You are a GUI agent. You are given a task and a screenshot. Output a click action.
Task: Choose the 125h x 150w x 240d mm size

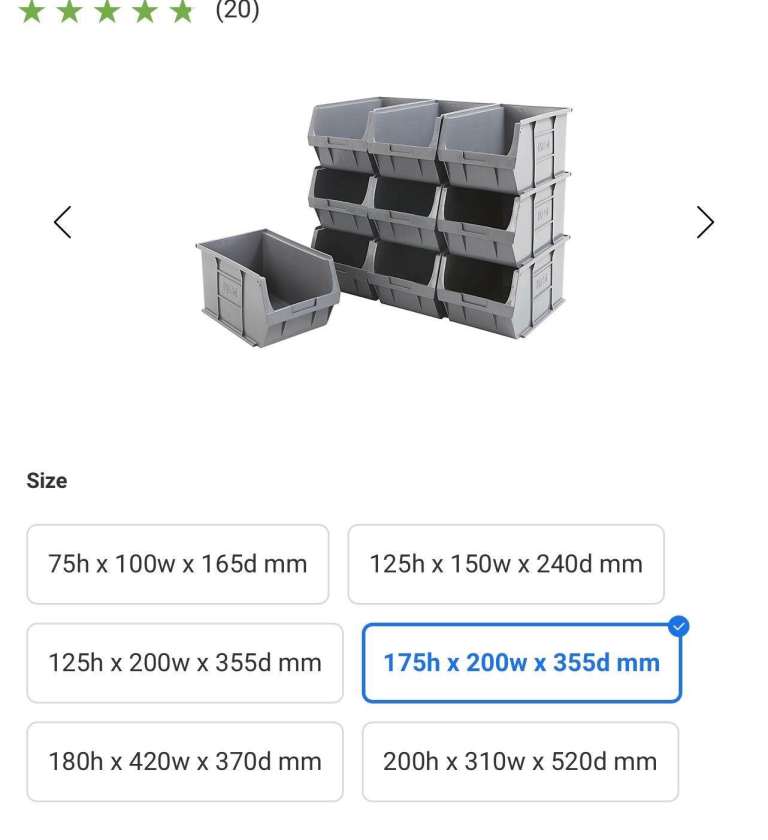tap(506, 564)
